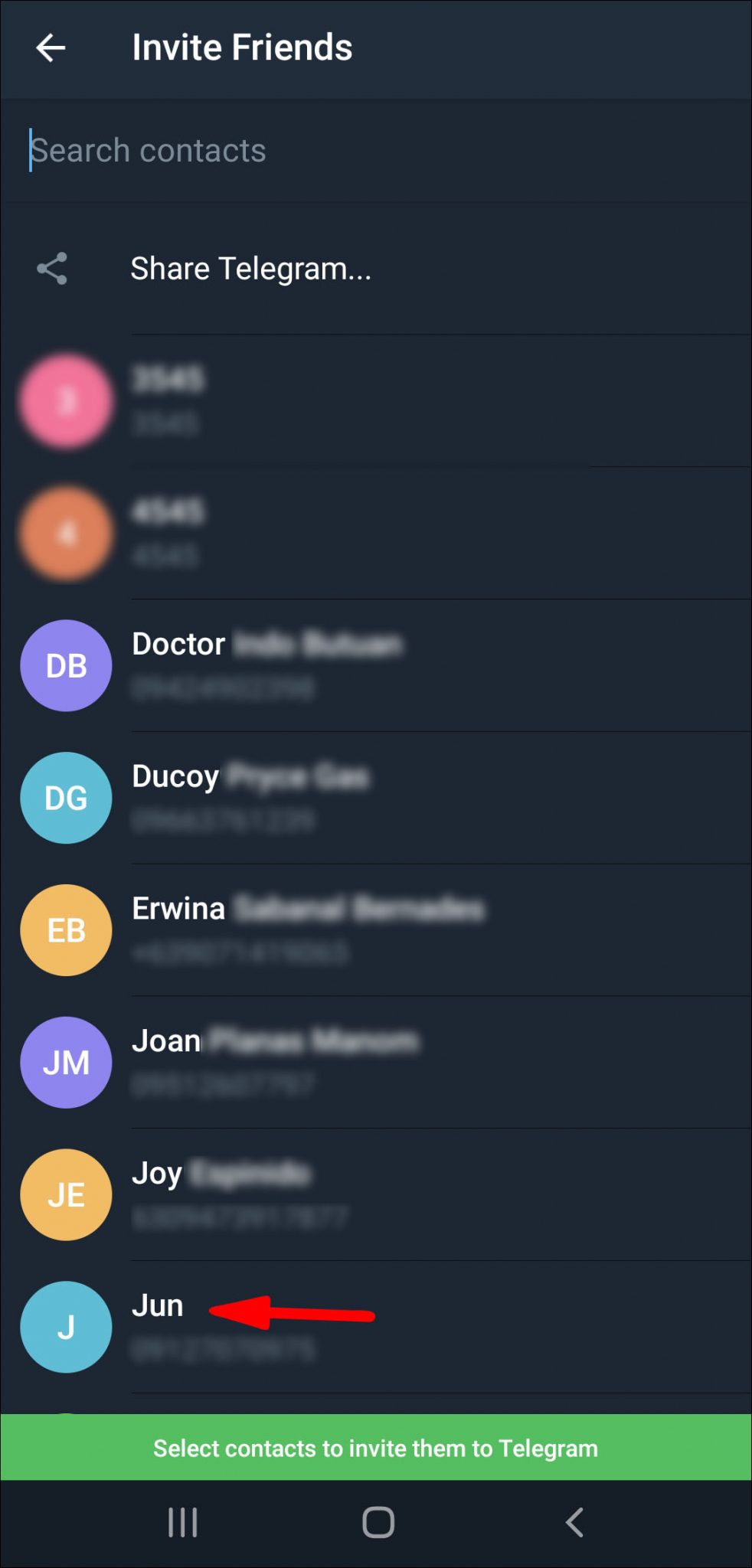Screen dimensions: 752x1568
Task: Open the orange avatar for contact 4545
Action: coord(66,532)
